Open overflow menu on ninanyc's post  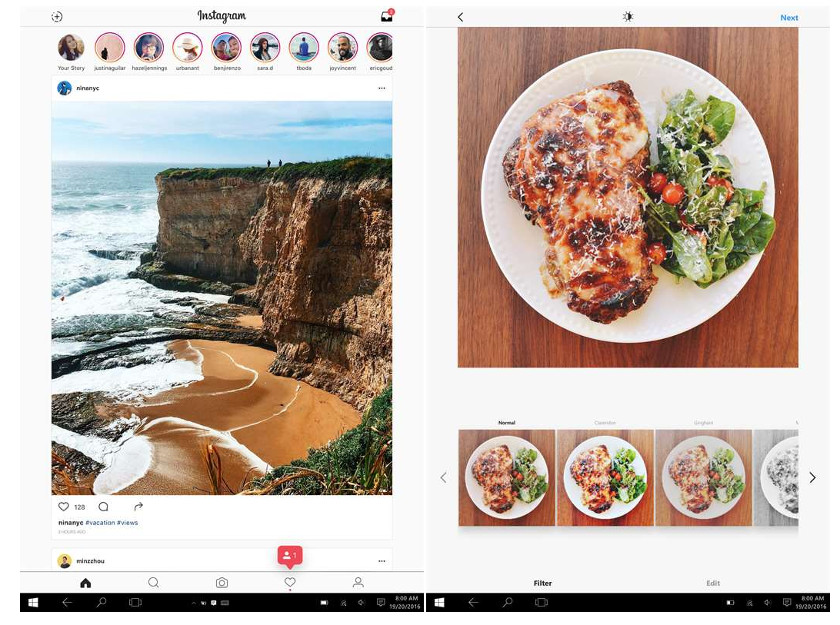tap(381, 88)
